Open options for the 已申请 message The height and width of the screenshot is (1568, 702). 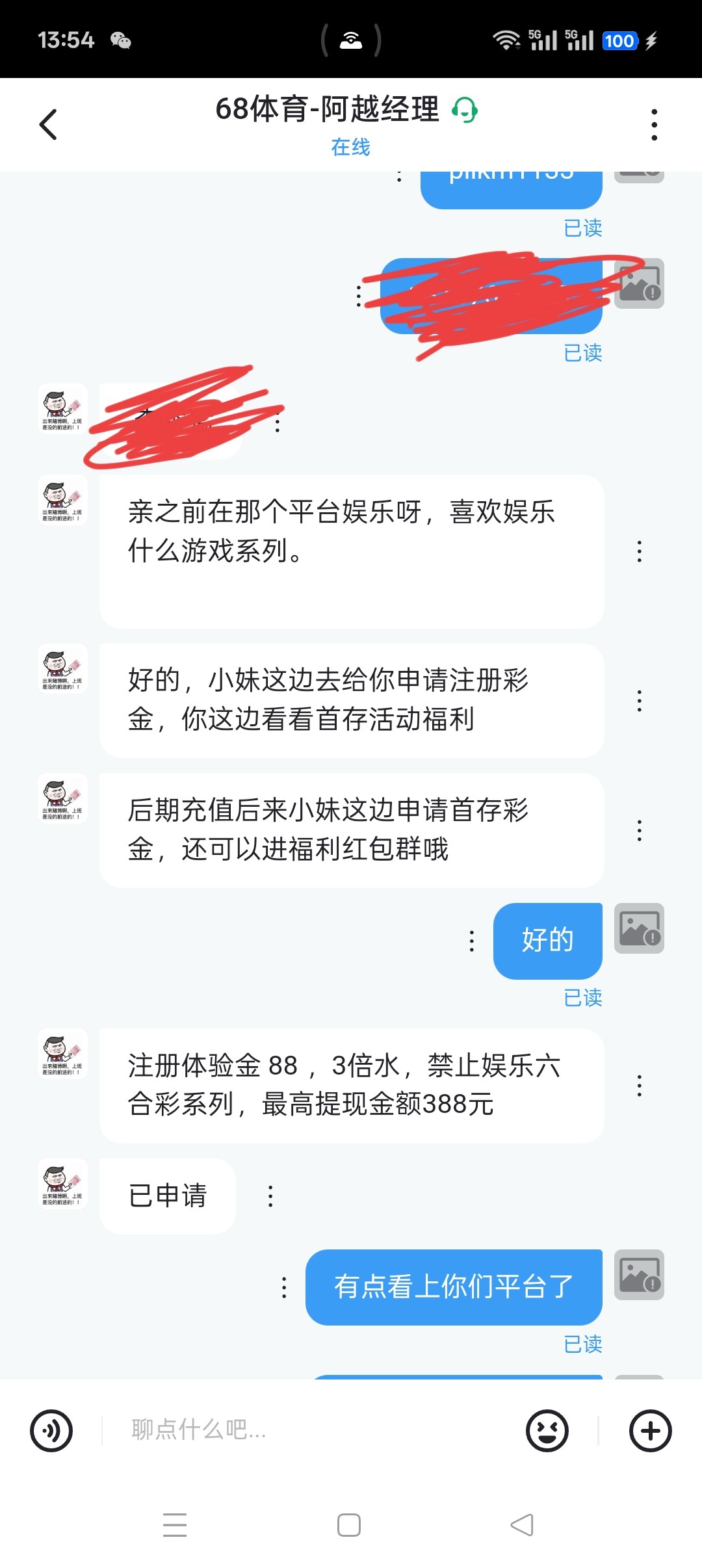tap(270, 1196)
